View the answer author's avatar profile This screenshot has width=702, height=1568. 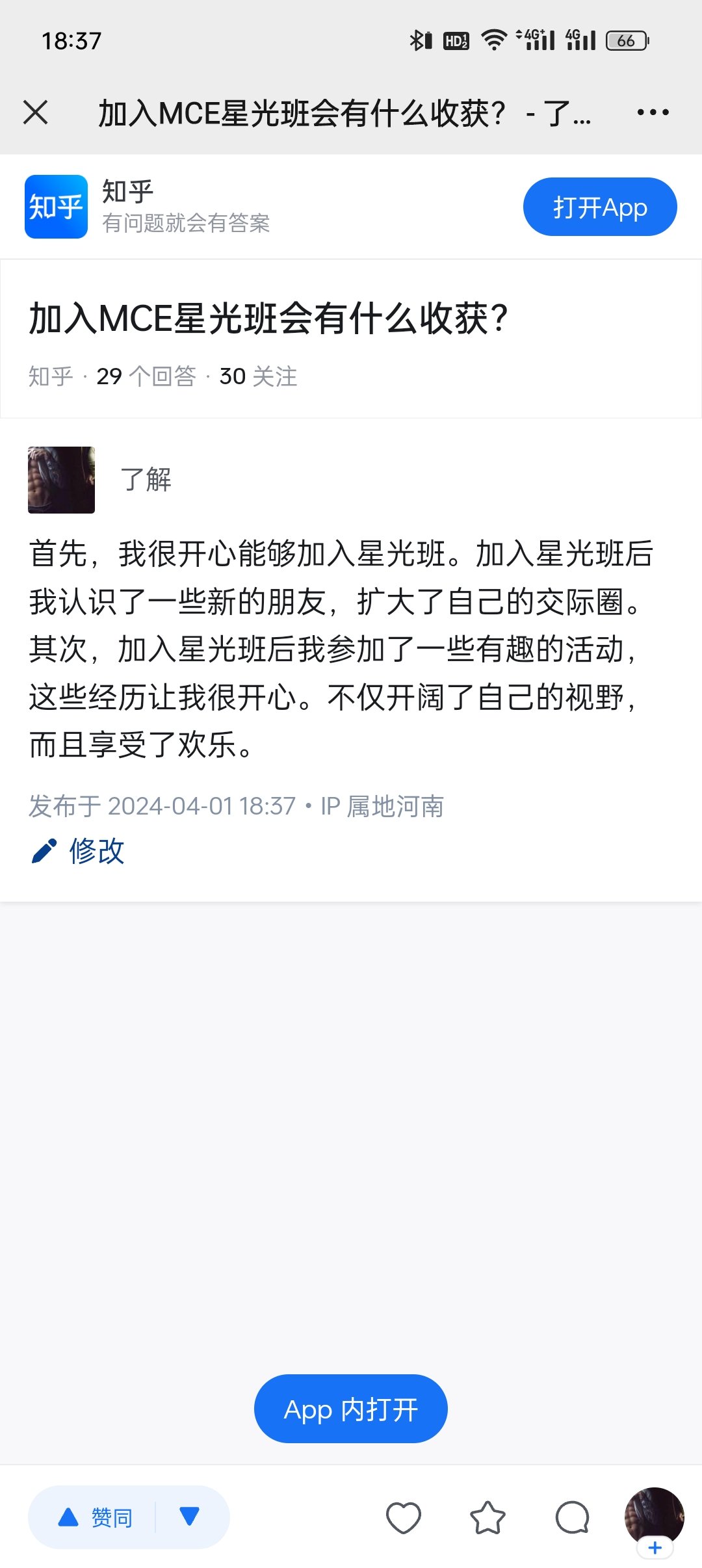61,480
